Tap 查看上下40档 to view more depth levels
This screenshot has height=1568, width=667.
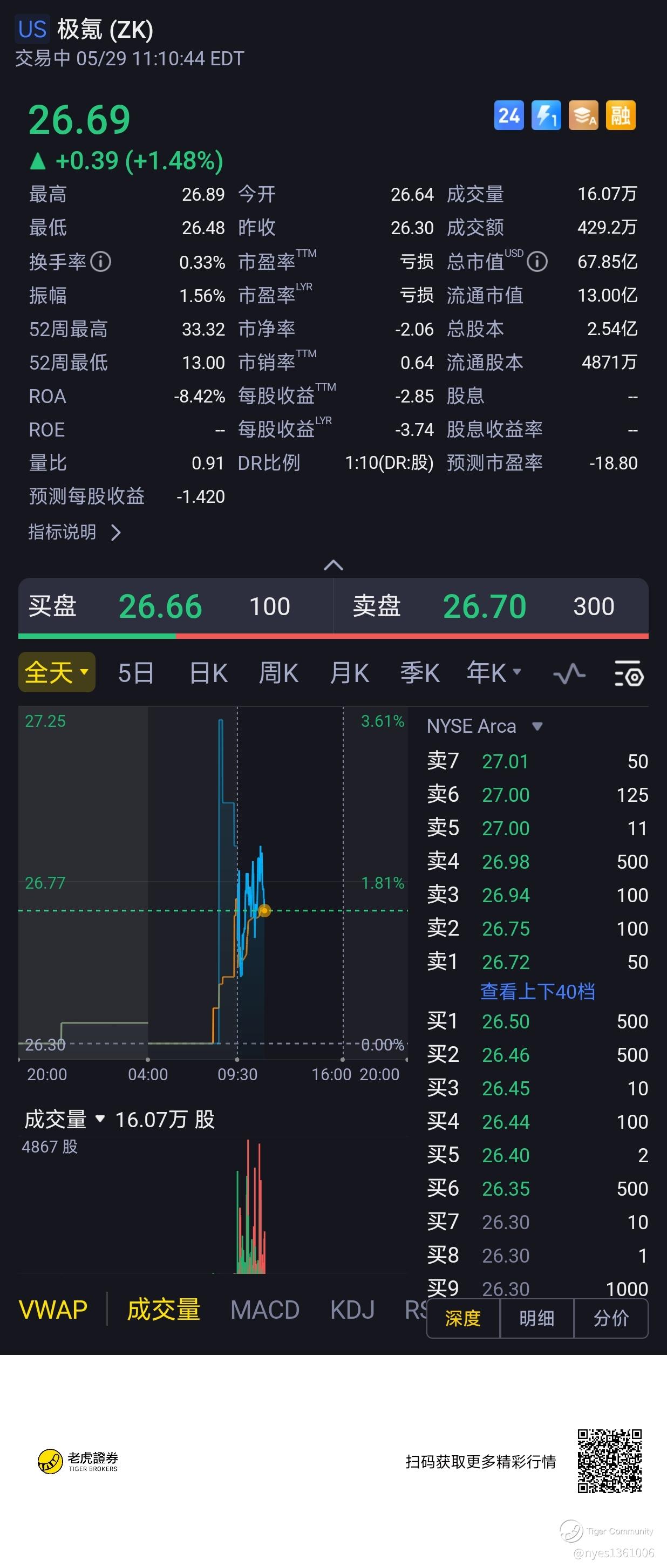tap(537, 992)
